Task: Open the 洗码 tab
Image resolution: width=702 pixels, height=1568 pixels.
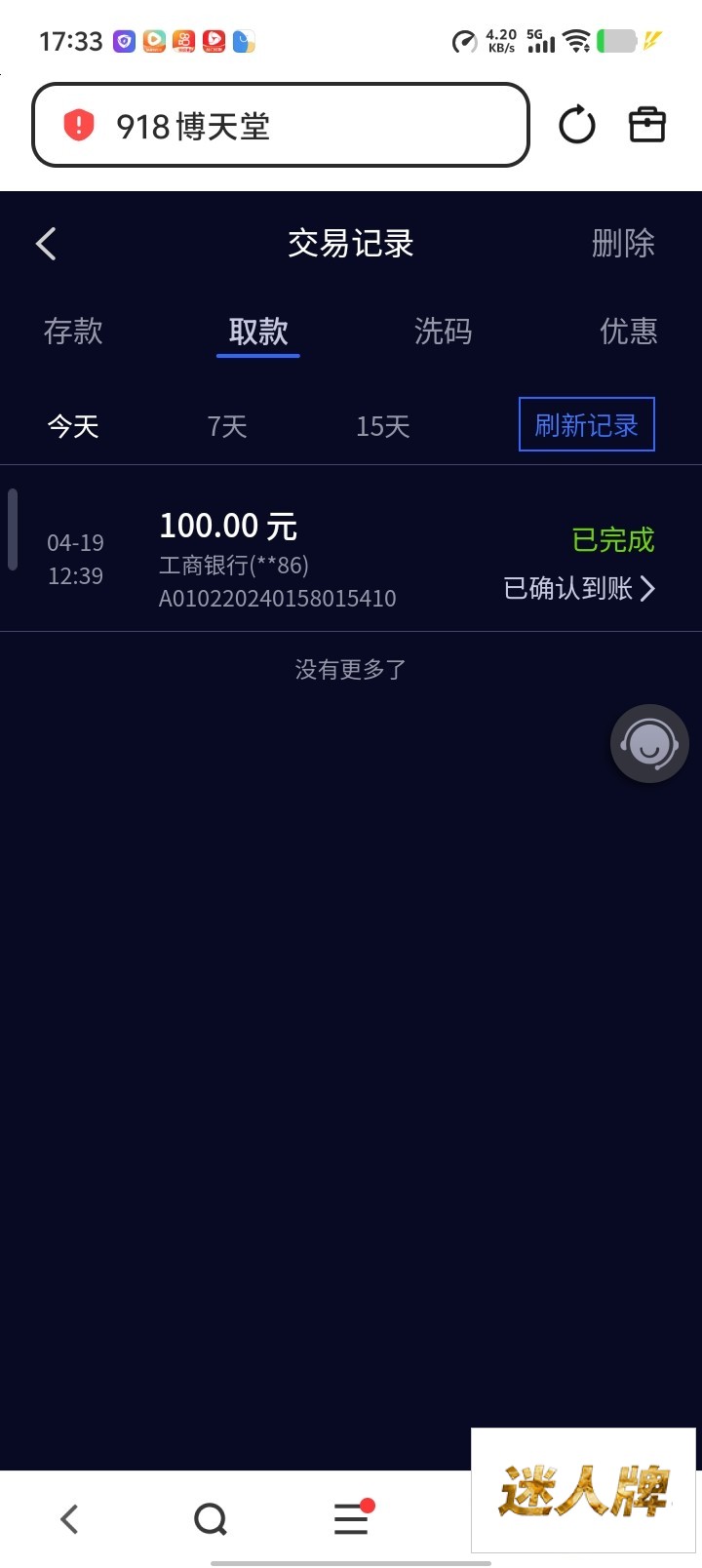Action: [443, 332]
